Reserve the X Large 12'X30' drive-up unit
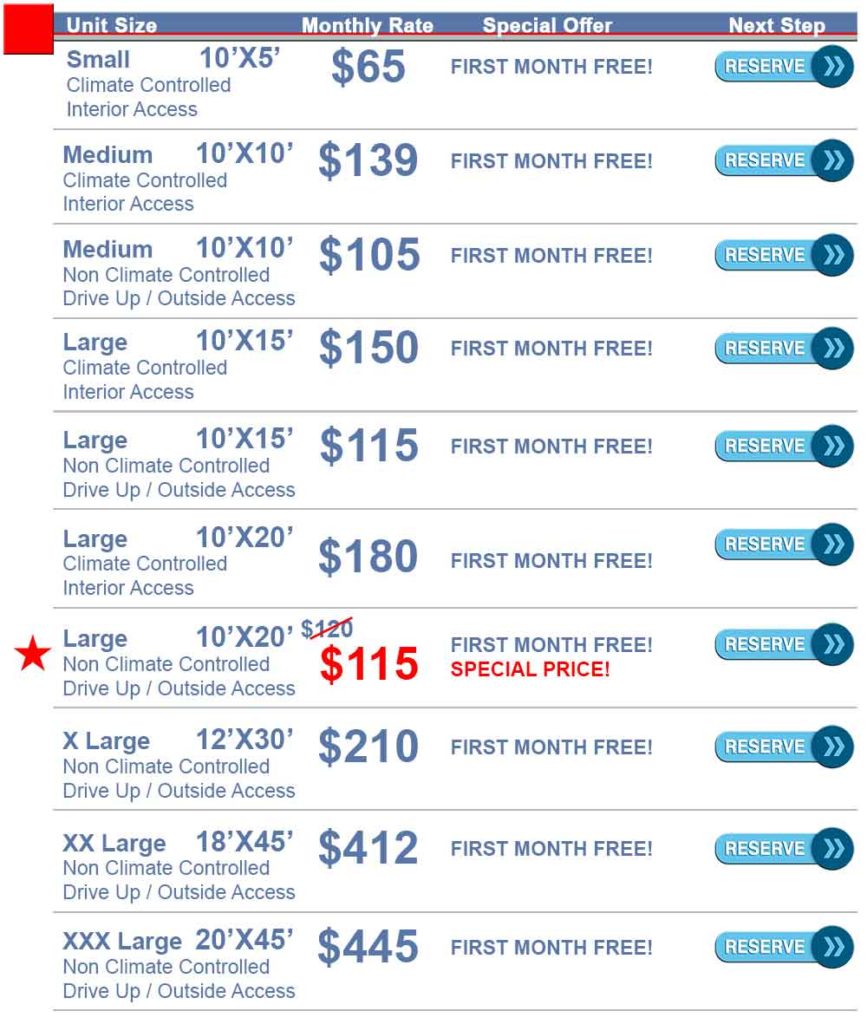867x1024 pixels. [x=775, y=746]
